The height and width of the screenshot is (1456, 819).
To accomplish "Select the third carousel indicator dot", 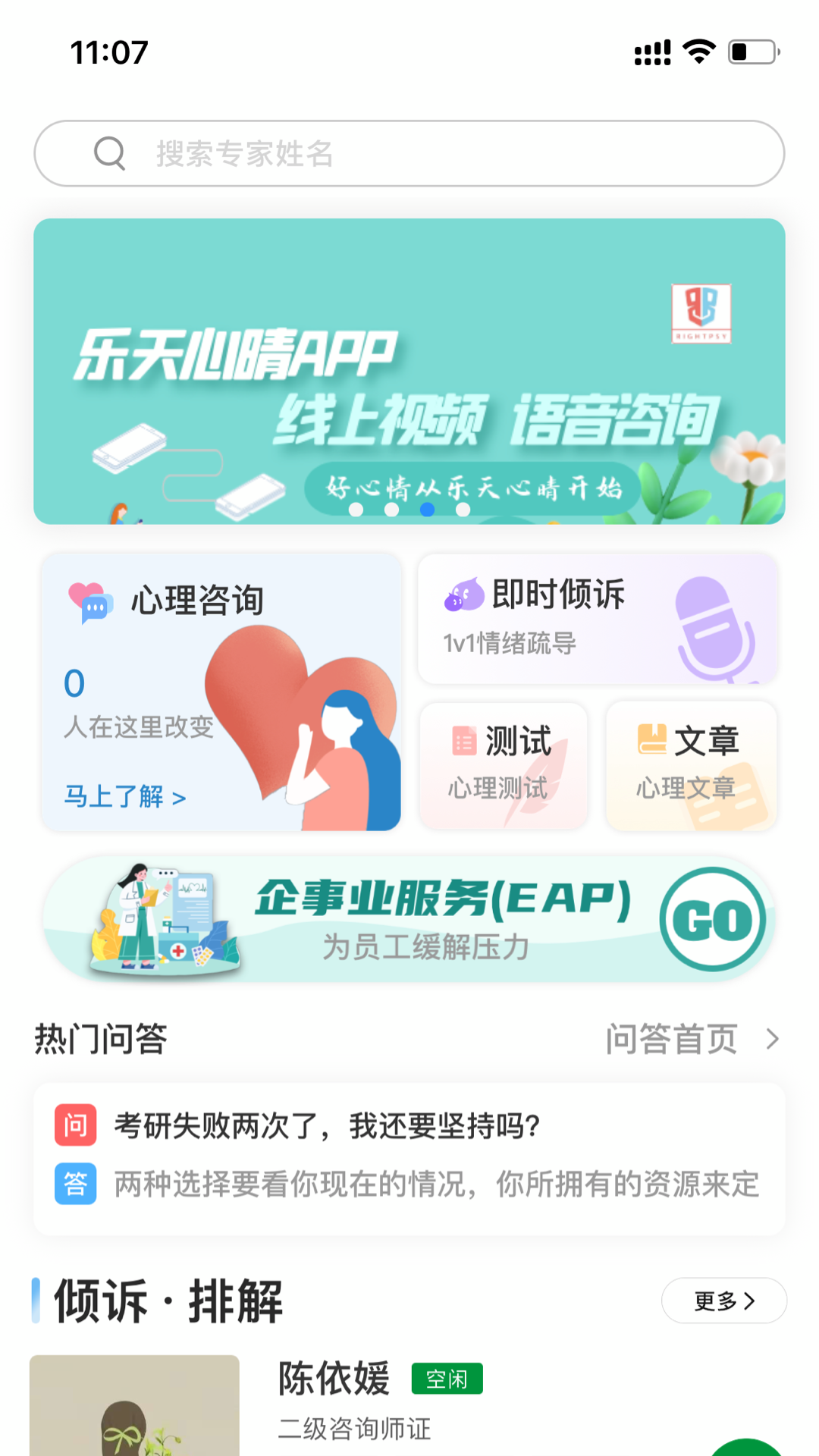I will point(425,510).
